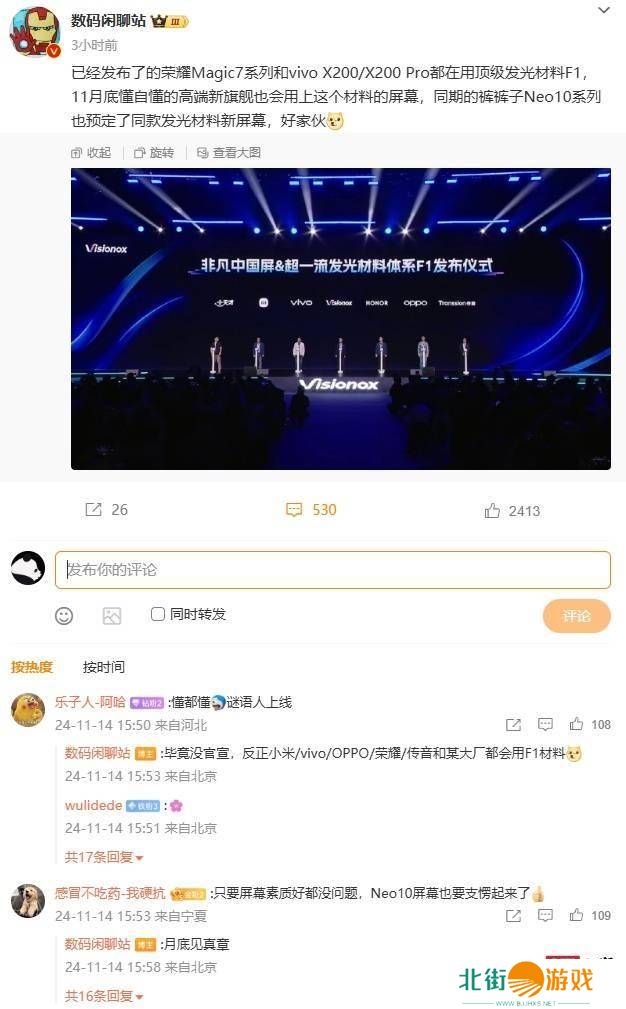Screen dimensions: 626x1009
Task: Open the 530 comments
Action: click(x=311, y=510)
